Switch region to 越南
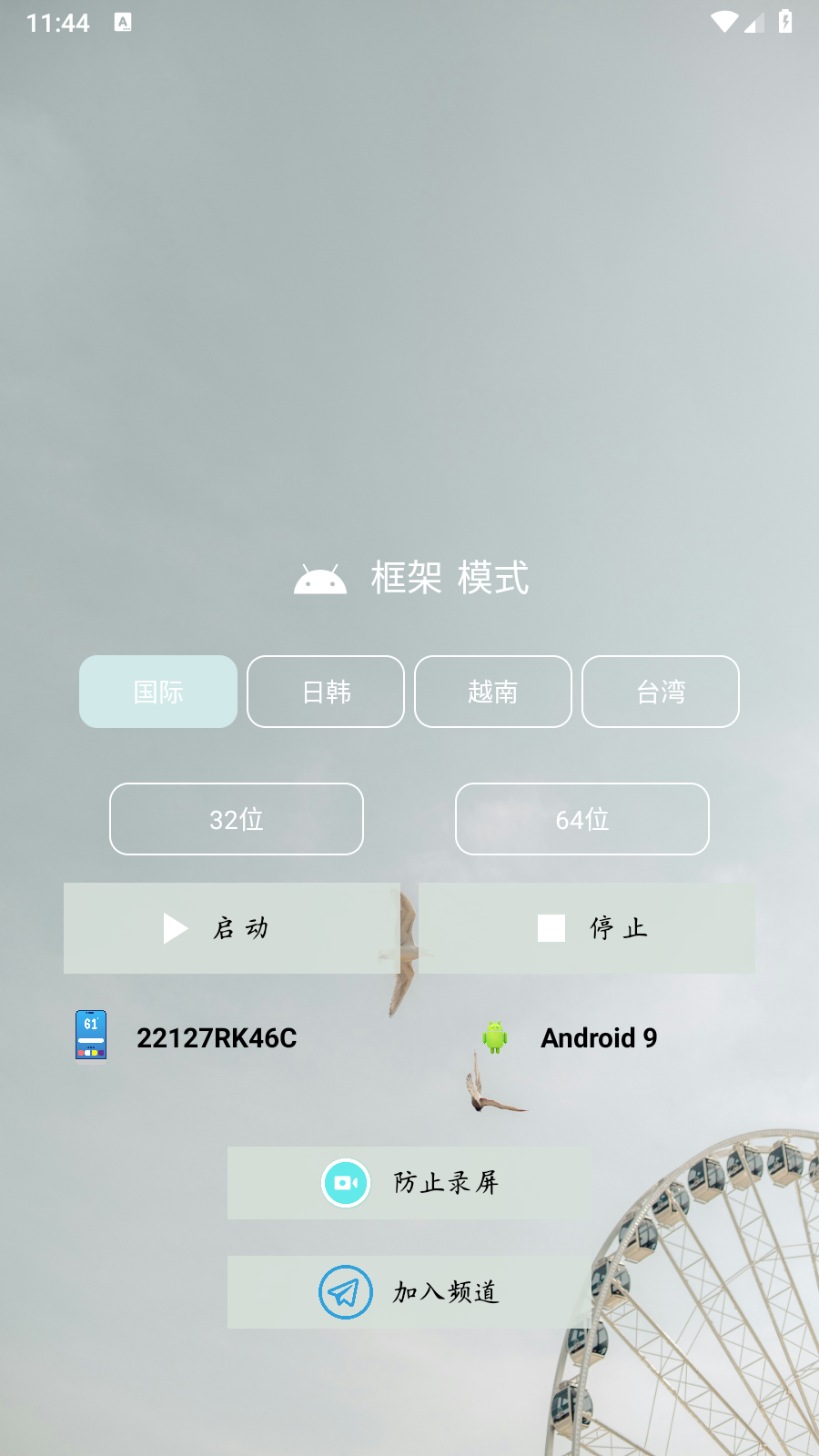The width and height of the screenshot is (819, 1456). coord(493,692)
